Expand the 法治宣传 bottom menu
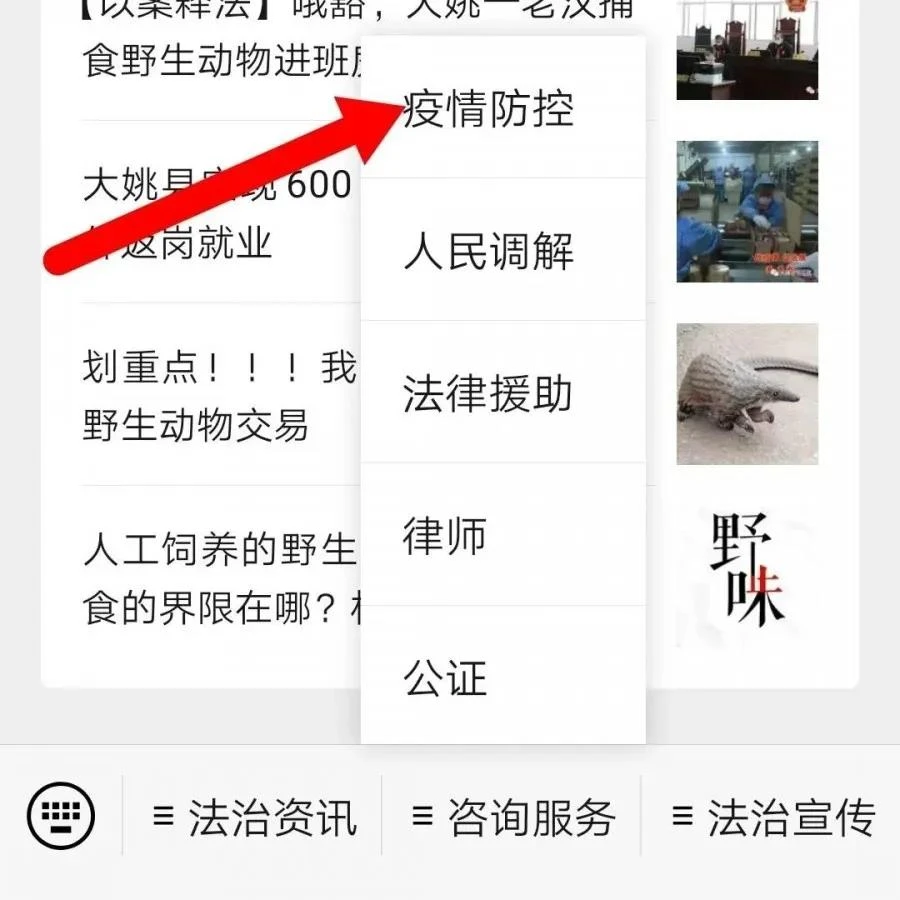The width and height of the screenshot is (900, 900). 773,817
